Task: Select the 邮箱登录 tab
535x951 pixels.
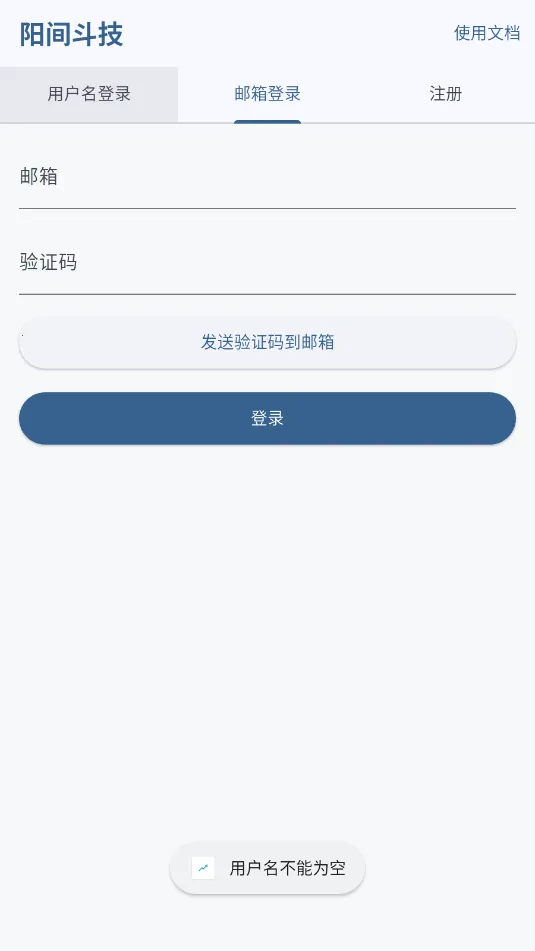Action: pyautogui.click(x=268, y=94)
